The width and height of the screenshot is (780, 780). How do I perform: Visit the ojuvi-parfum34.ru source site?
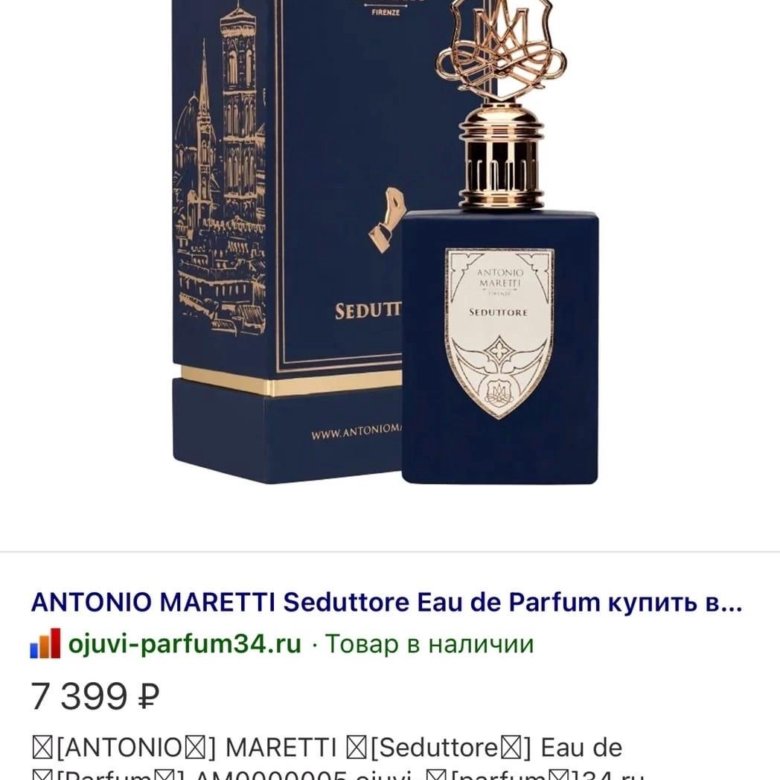pyautogui.click(x=184, y=643)
